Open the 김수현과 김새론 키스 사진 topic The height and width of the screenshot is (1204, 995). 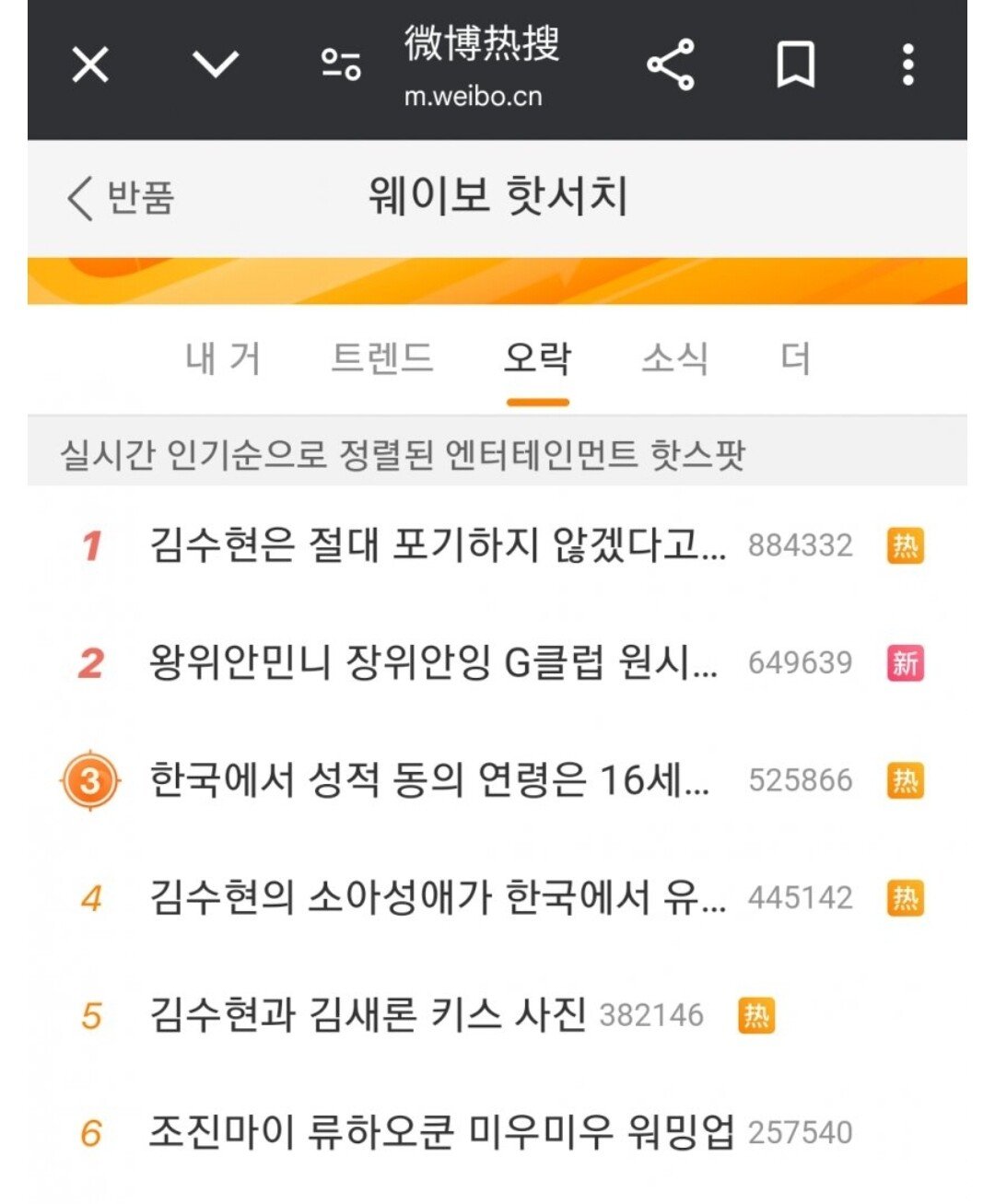(x=368, y=1015)
